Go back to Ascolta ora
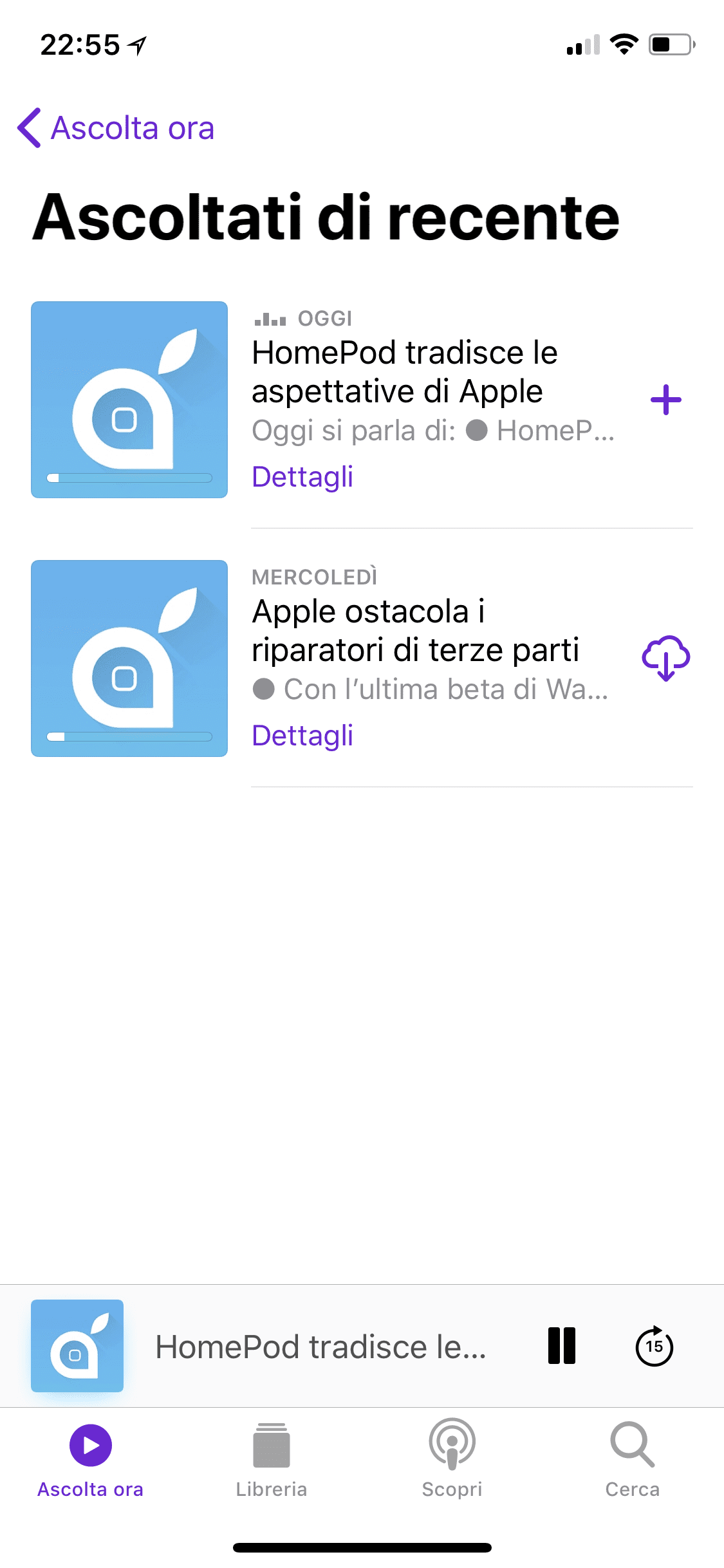 (116, 127)
